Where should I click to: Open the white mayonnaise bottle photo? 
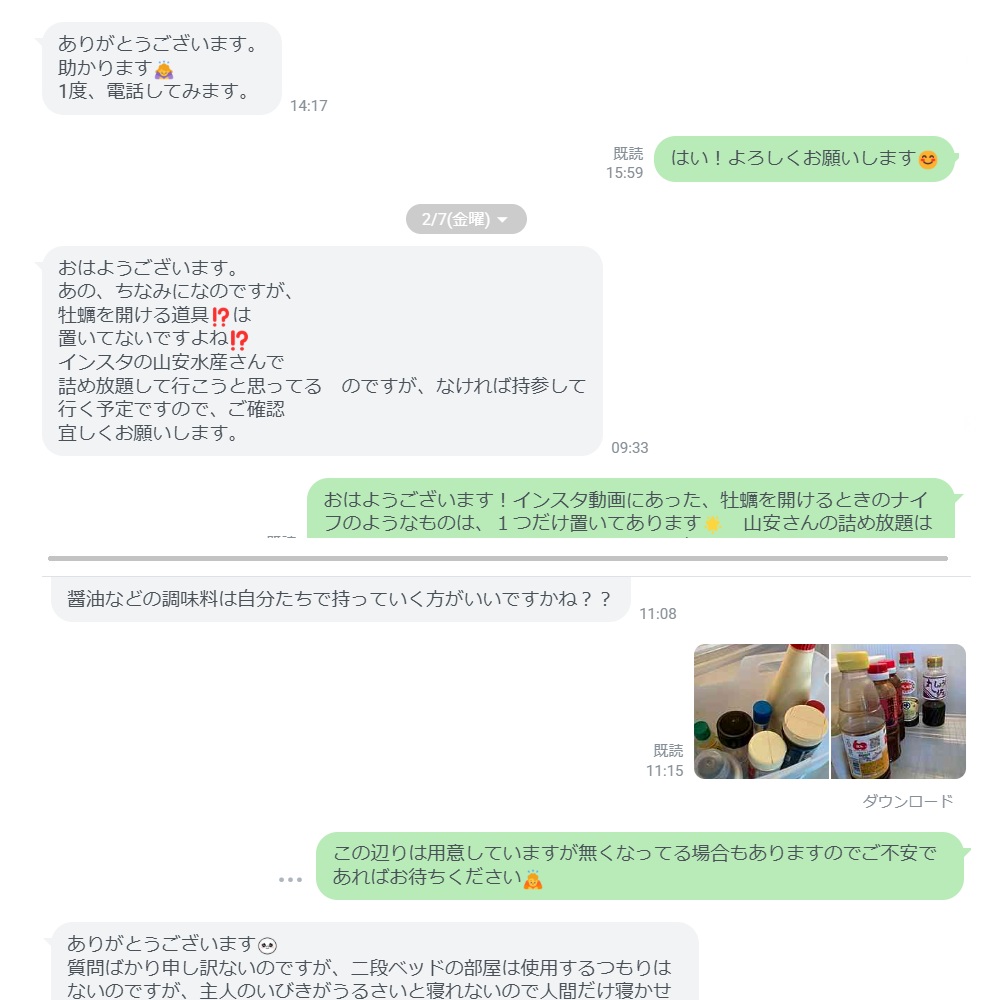(761, 711)
